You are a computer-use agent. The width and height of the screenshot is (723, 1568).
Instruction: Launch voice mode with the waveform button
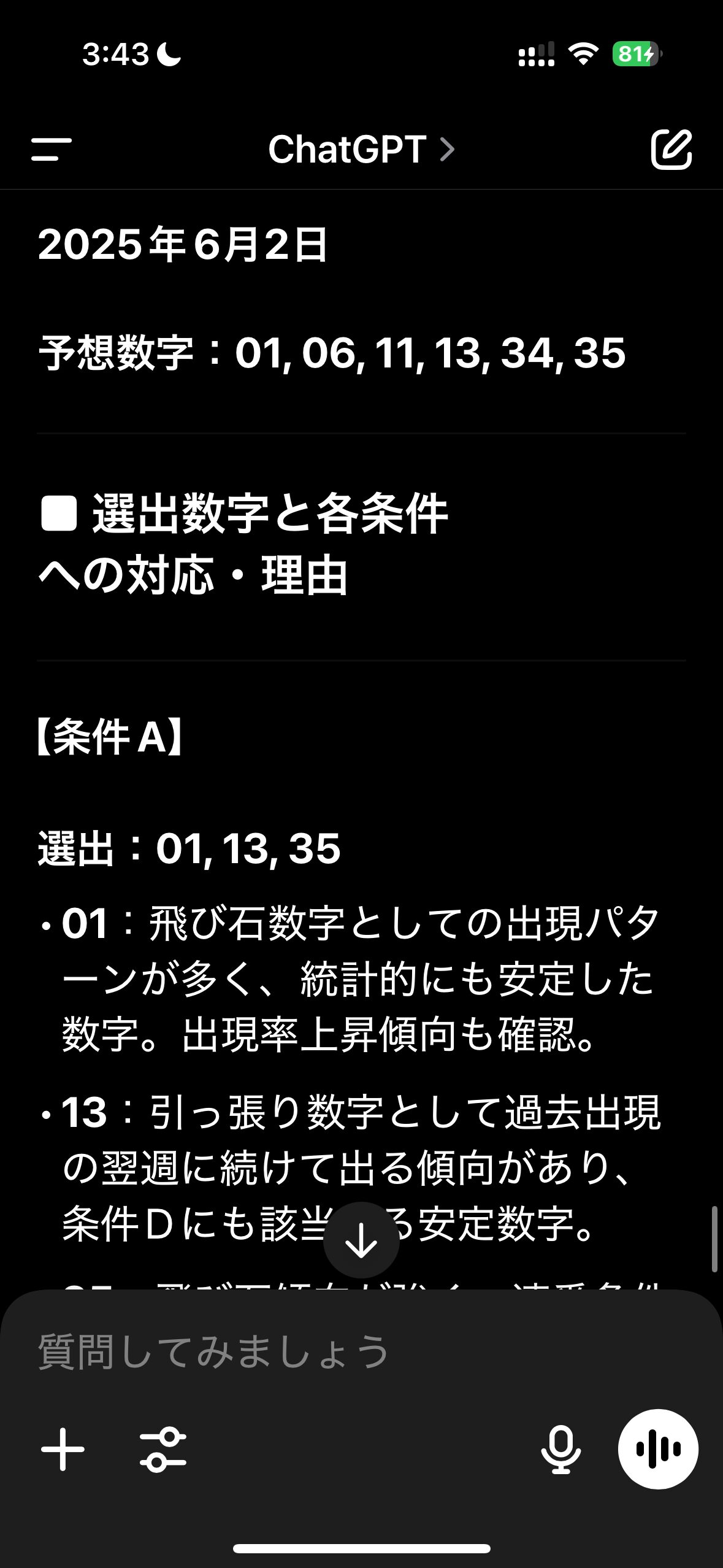[x=658, y=1449]
